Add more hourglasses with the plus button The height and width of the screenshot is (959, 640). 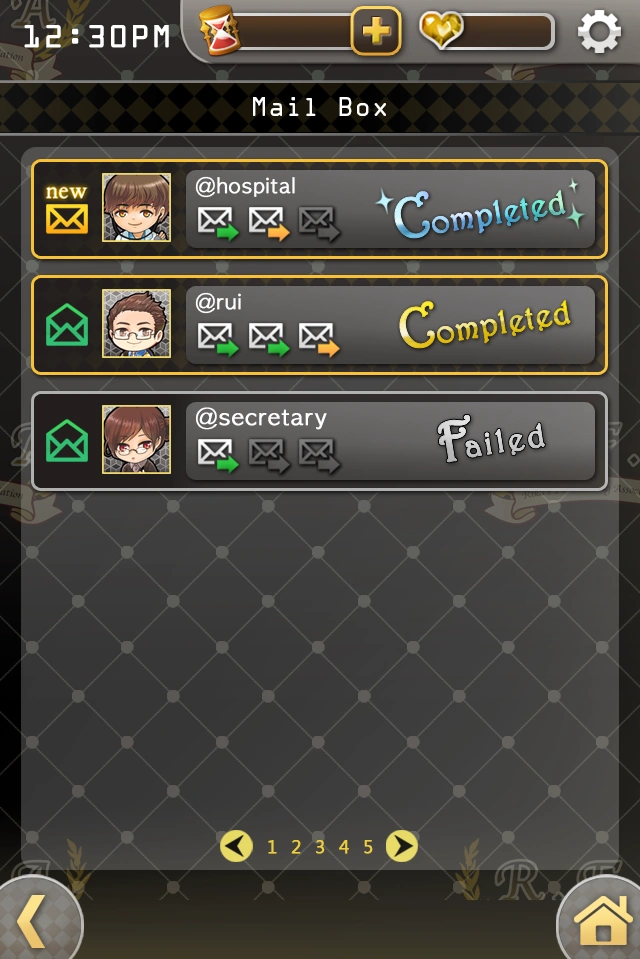376,31
